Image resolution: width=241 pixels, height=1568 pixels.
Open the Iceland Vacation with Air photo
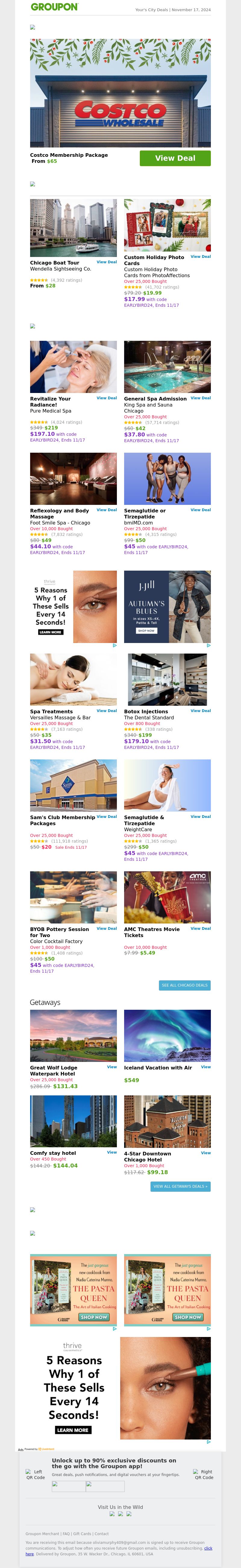click(x=167, y=1035)
